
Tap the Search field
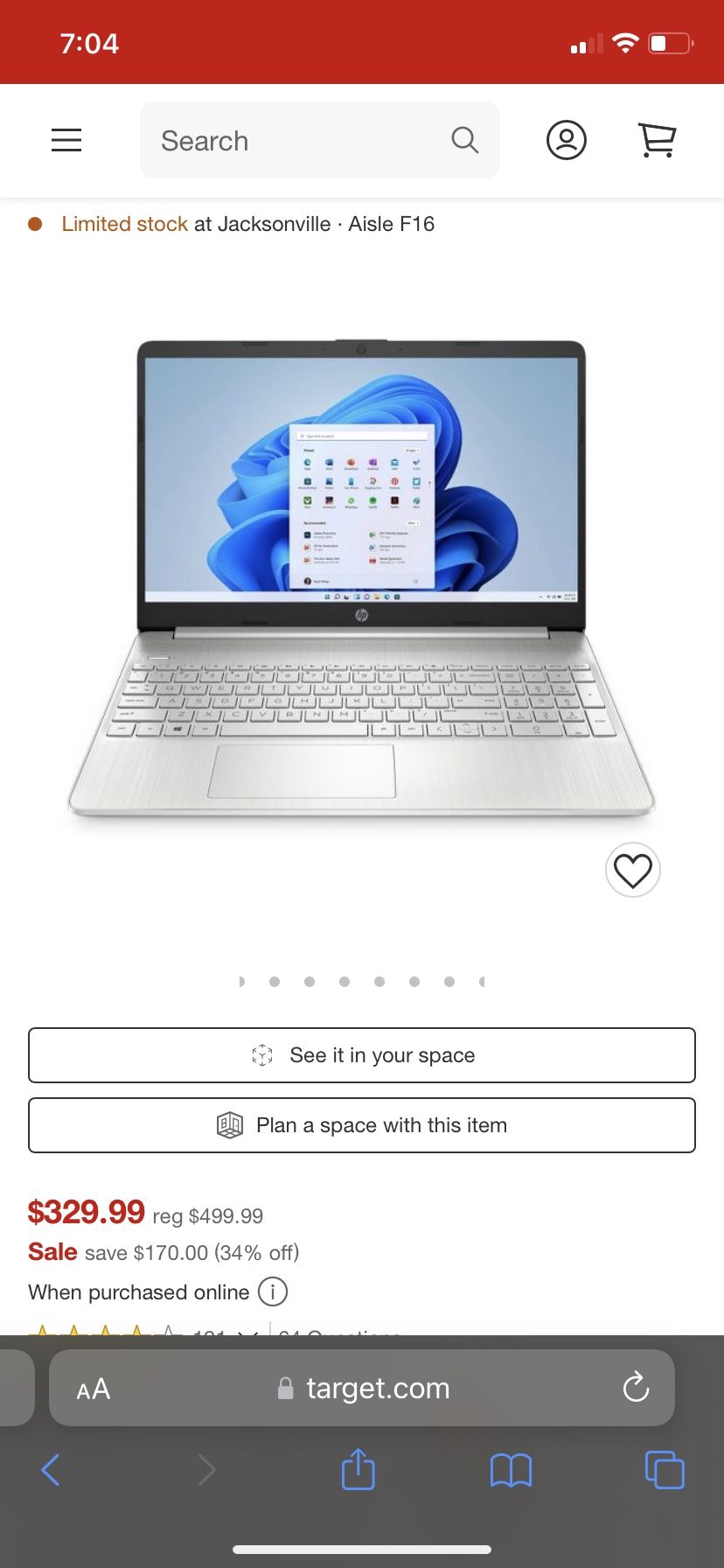tap(320, 140)
